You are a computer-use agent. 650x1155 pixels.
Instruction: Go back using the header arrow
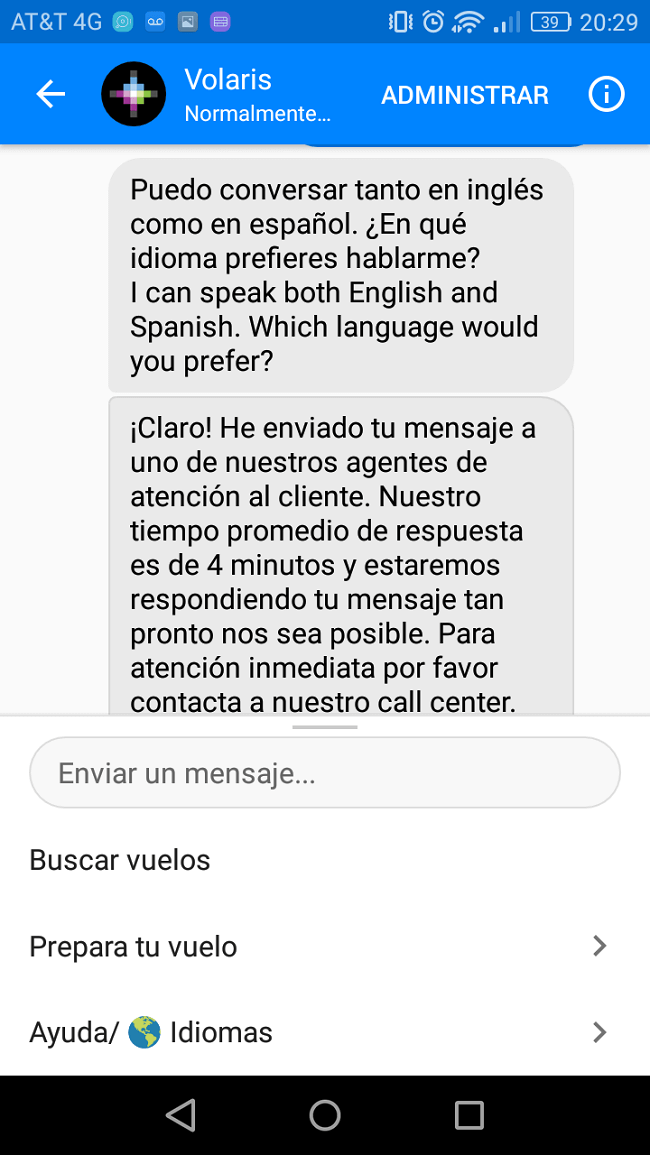click(x=50, y=95)
